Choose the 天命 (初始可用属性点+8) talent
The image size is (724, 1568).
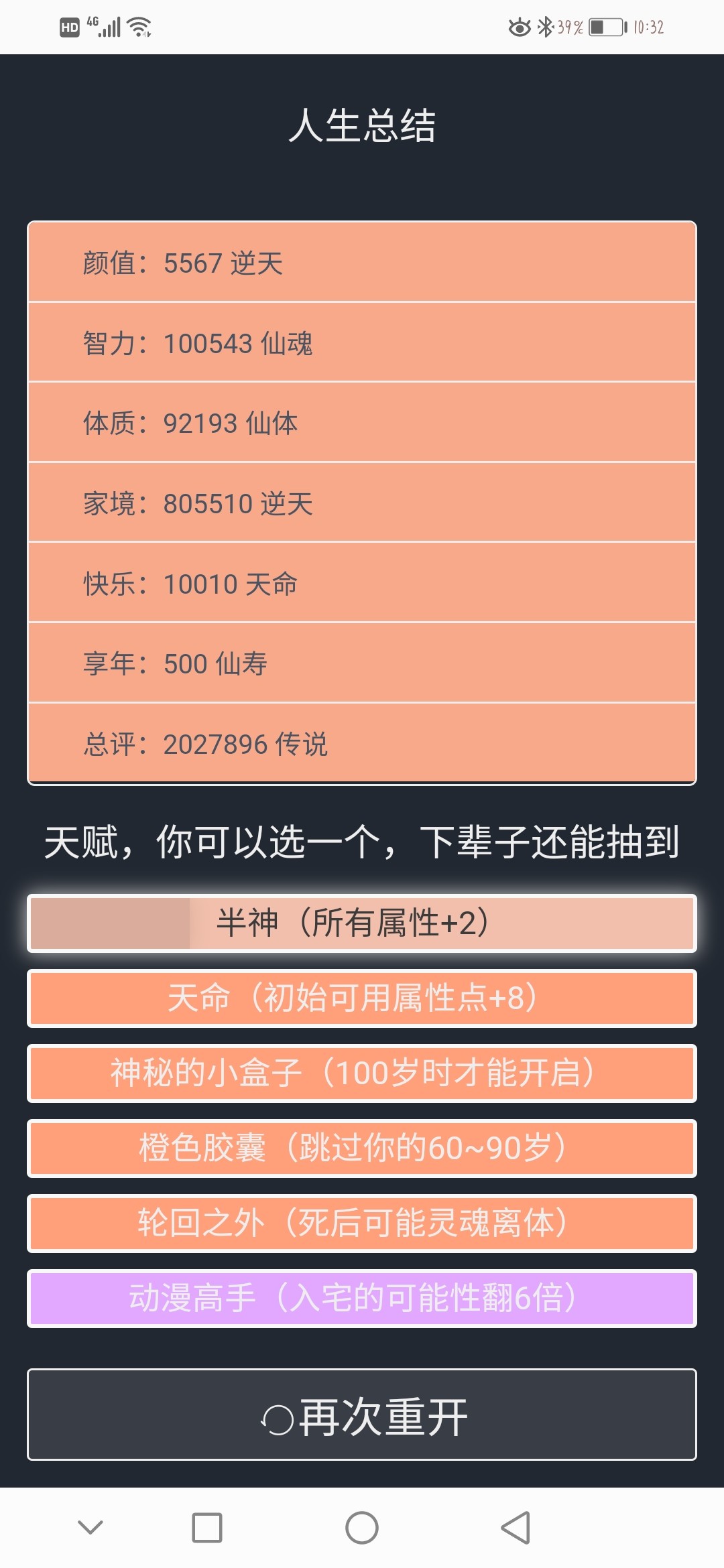pyautogui.click(x=362, y=998)
